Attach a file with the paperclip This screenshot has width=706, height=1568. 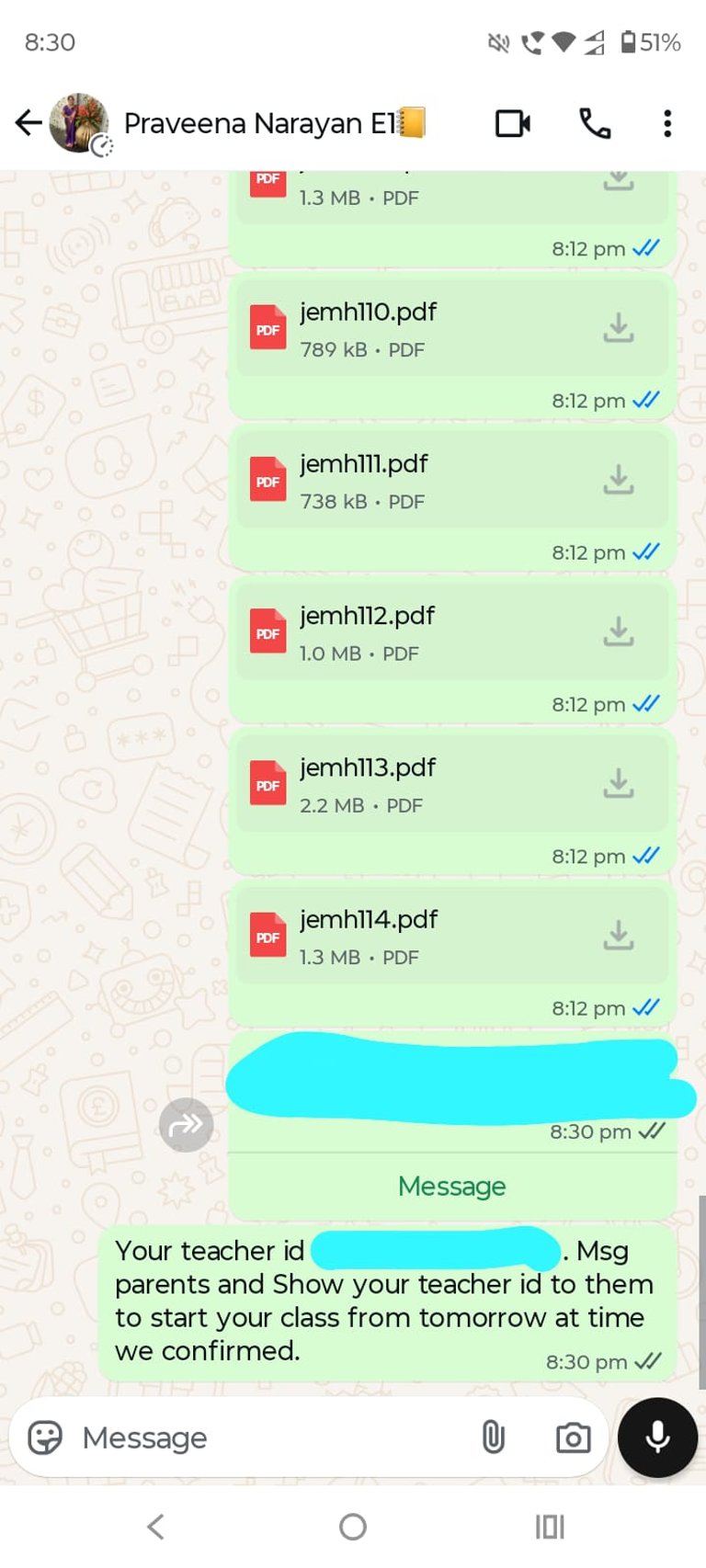(x=494, y=1437)
